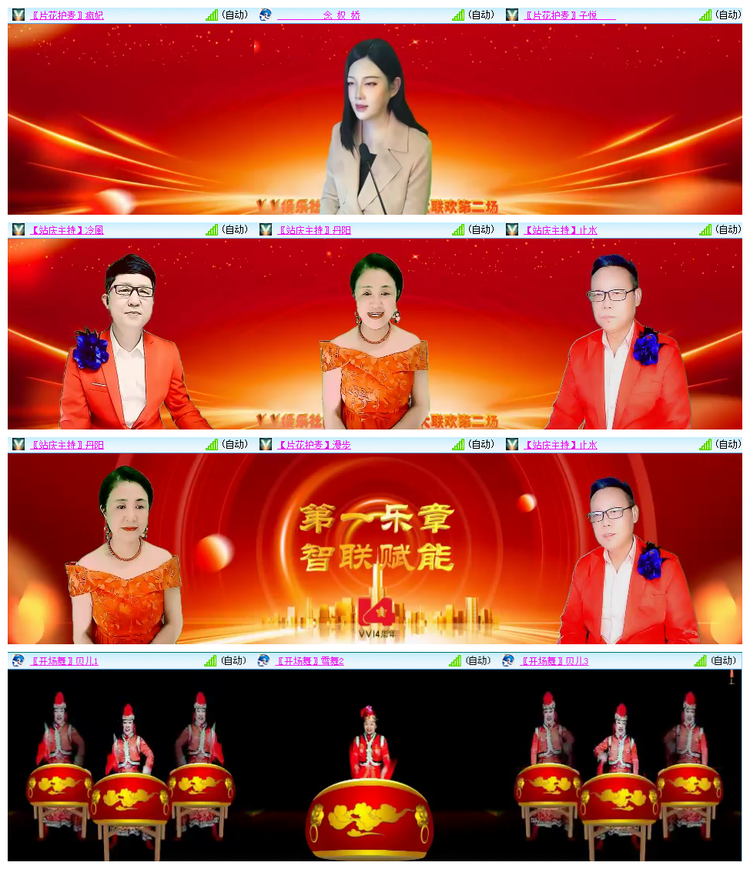The width and height of the screenshot is (750, 869).
Task: Click the VV icon next to 子悦
Action: 514,15
